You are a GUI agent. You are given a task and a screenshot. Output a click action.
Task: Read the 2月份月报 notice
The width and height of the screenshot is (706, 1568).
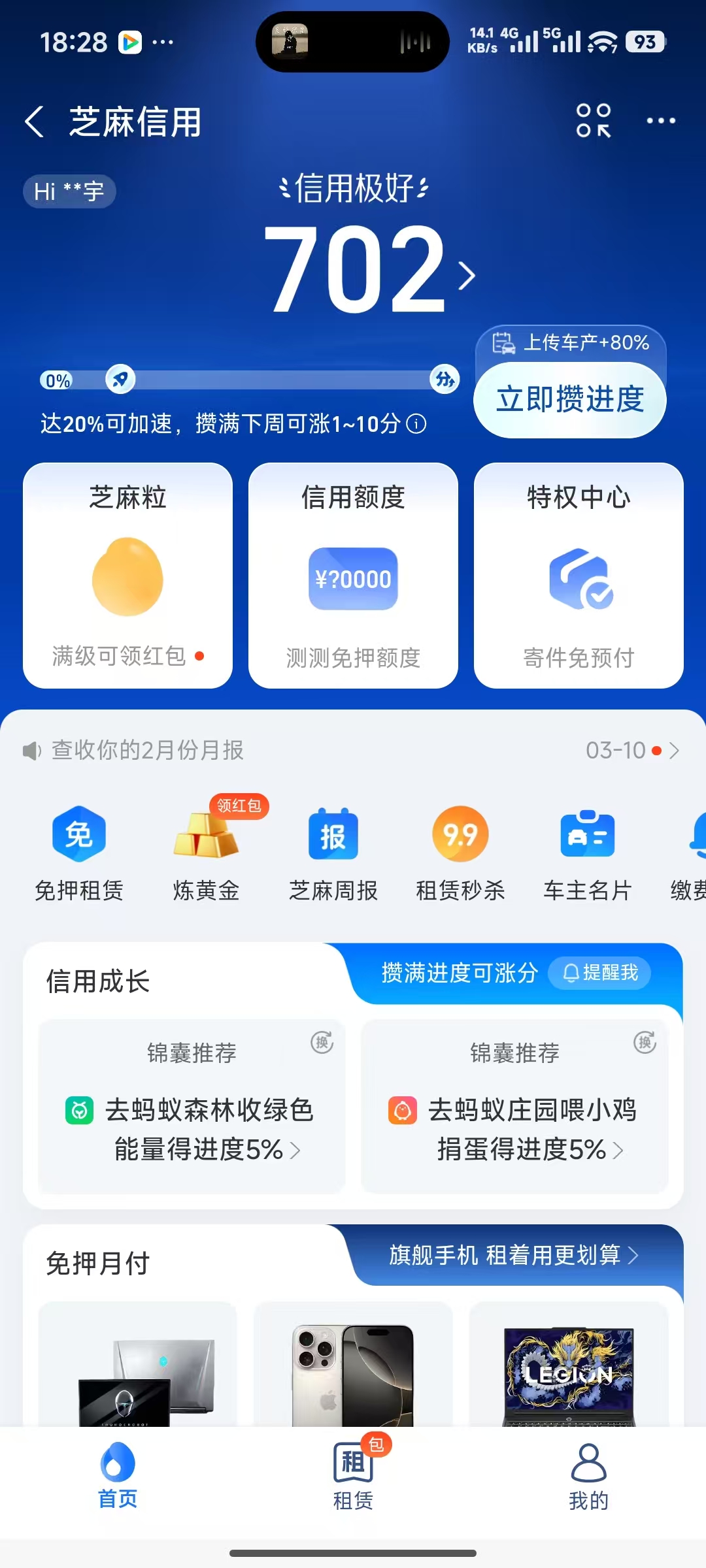(x=148, y=750)
